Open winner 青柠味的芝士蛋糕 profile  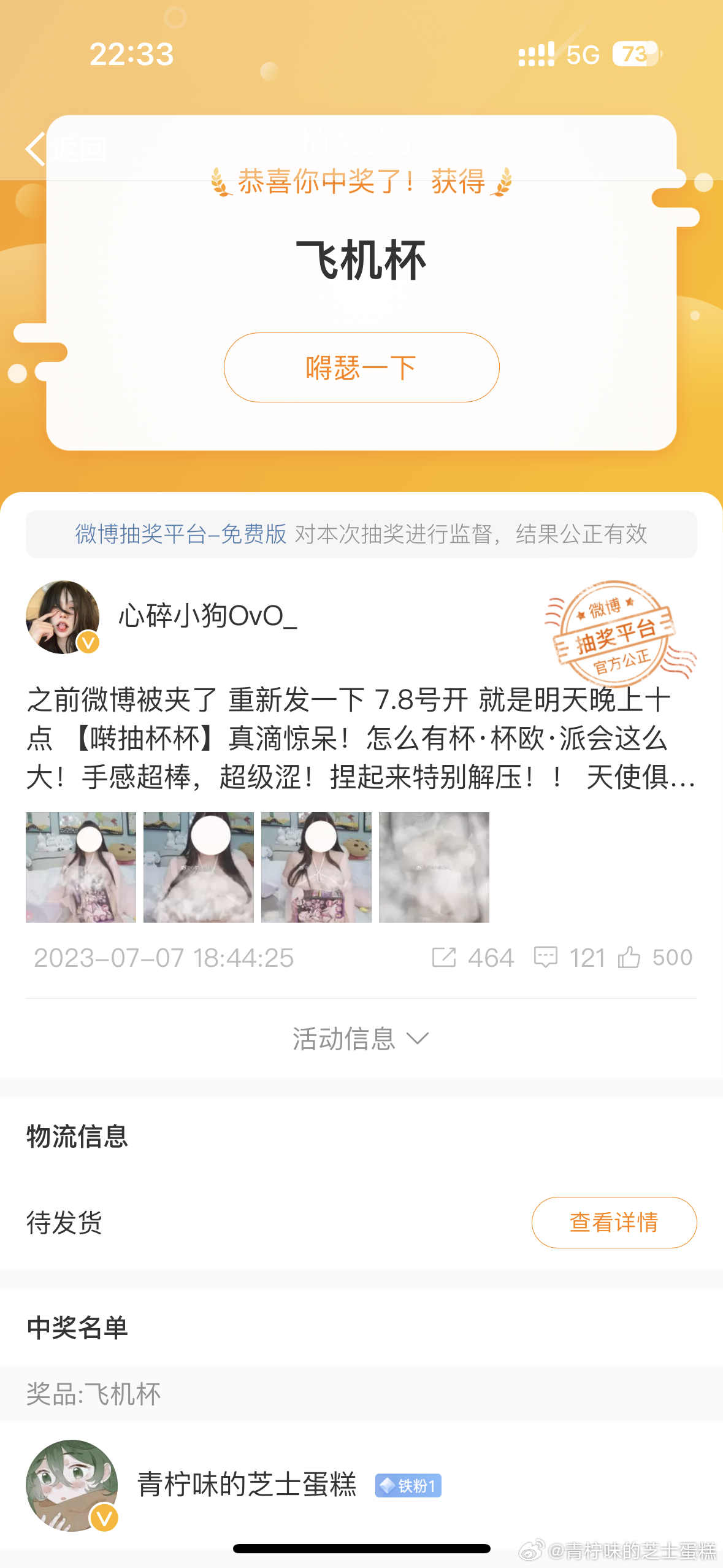245,1485
